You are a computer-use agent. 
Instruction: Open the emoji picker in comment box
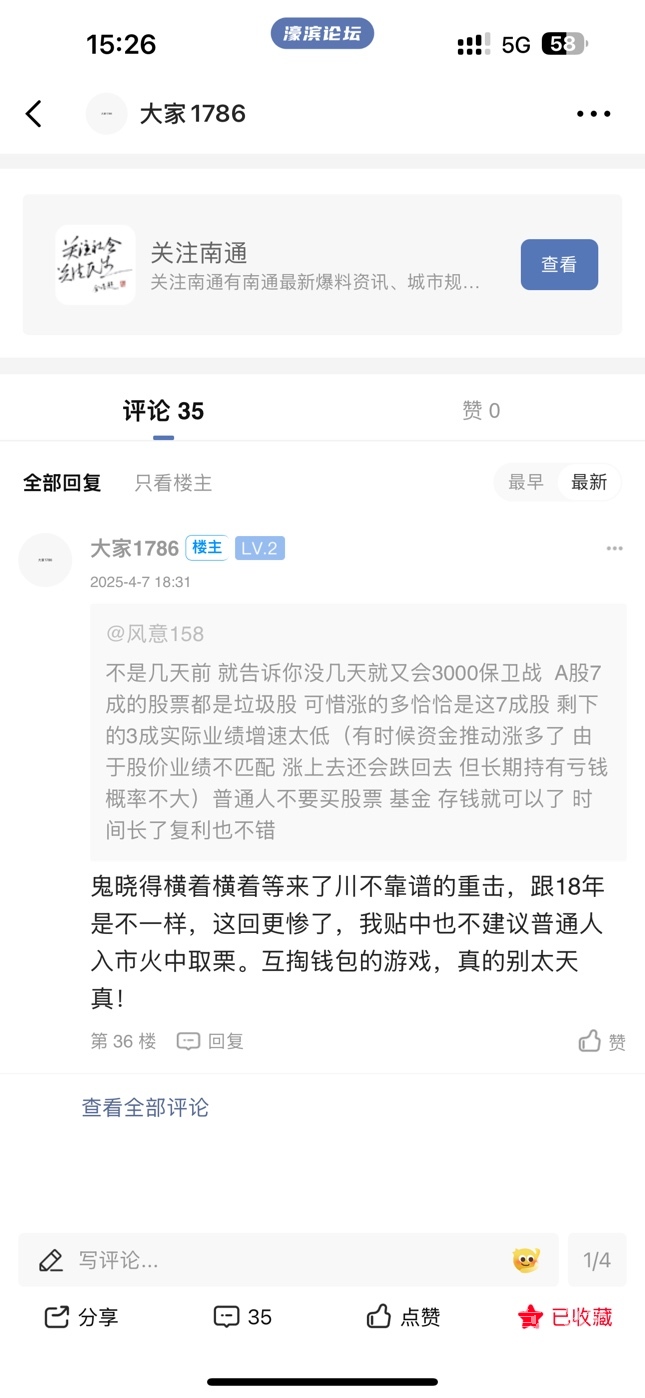526,1260
